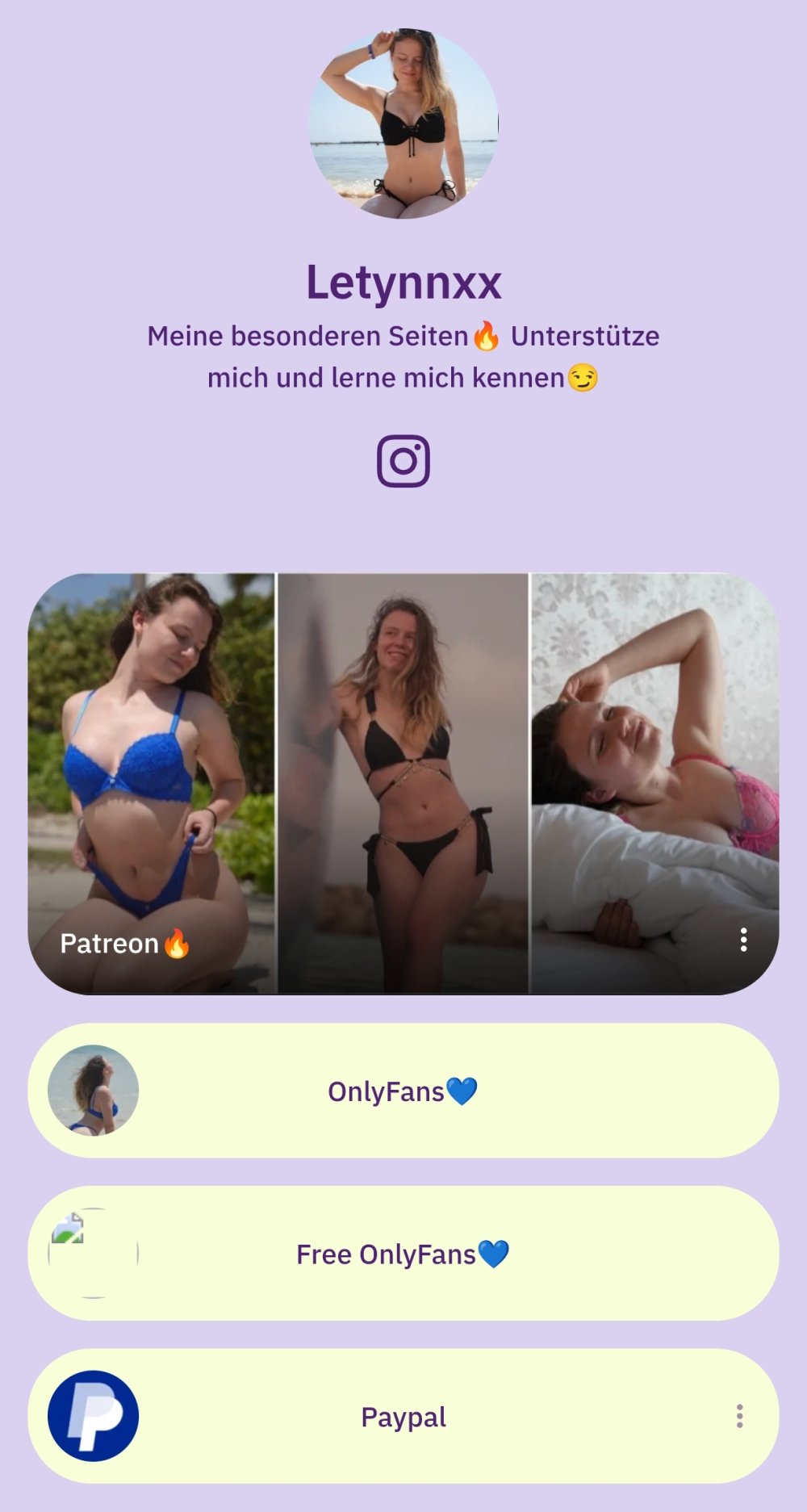
Task: Open the Free OnlyFans link
Action: click(x=403, y=1254)
